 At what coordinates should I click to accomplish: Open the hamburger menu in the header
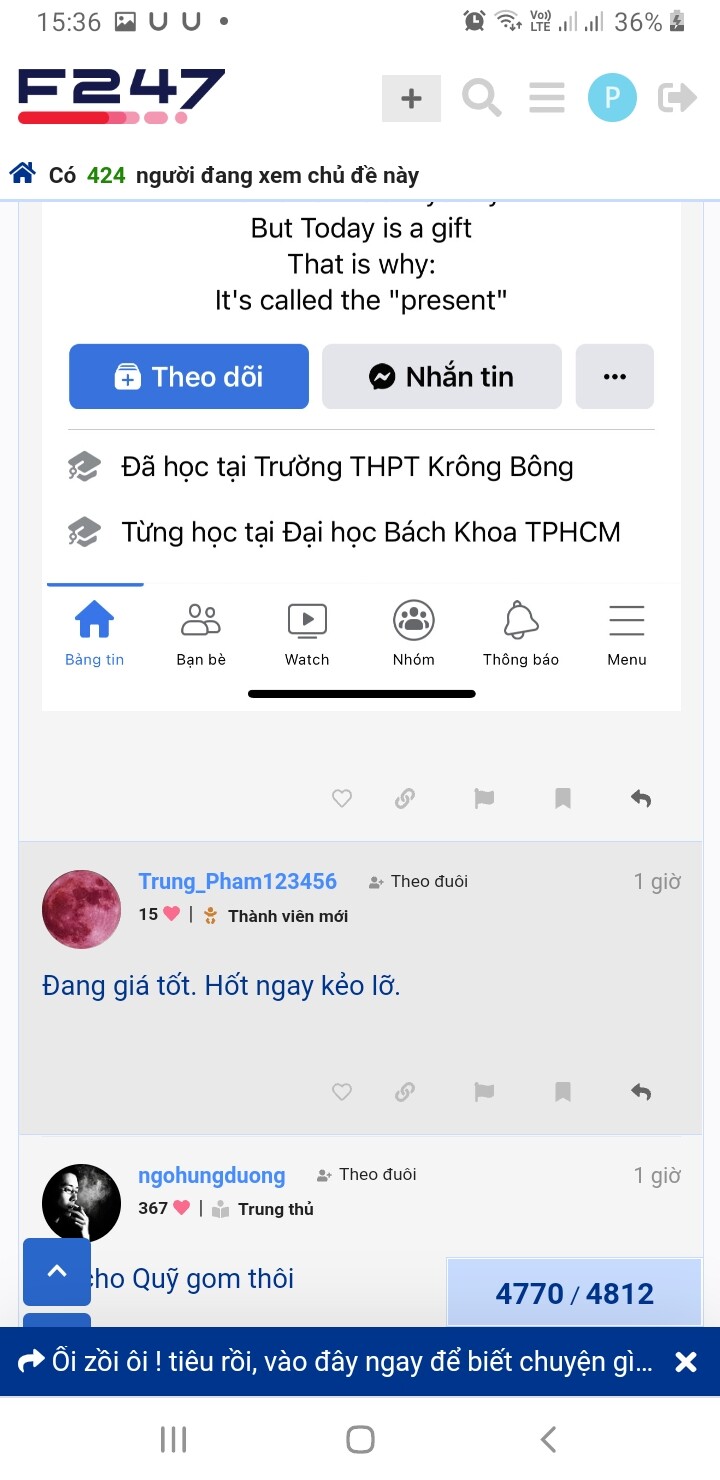[547, 98]
